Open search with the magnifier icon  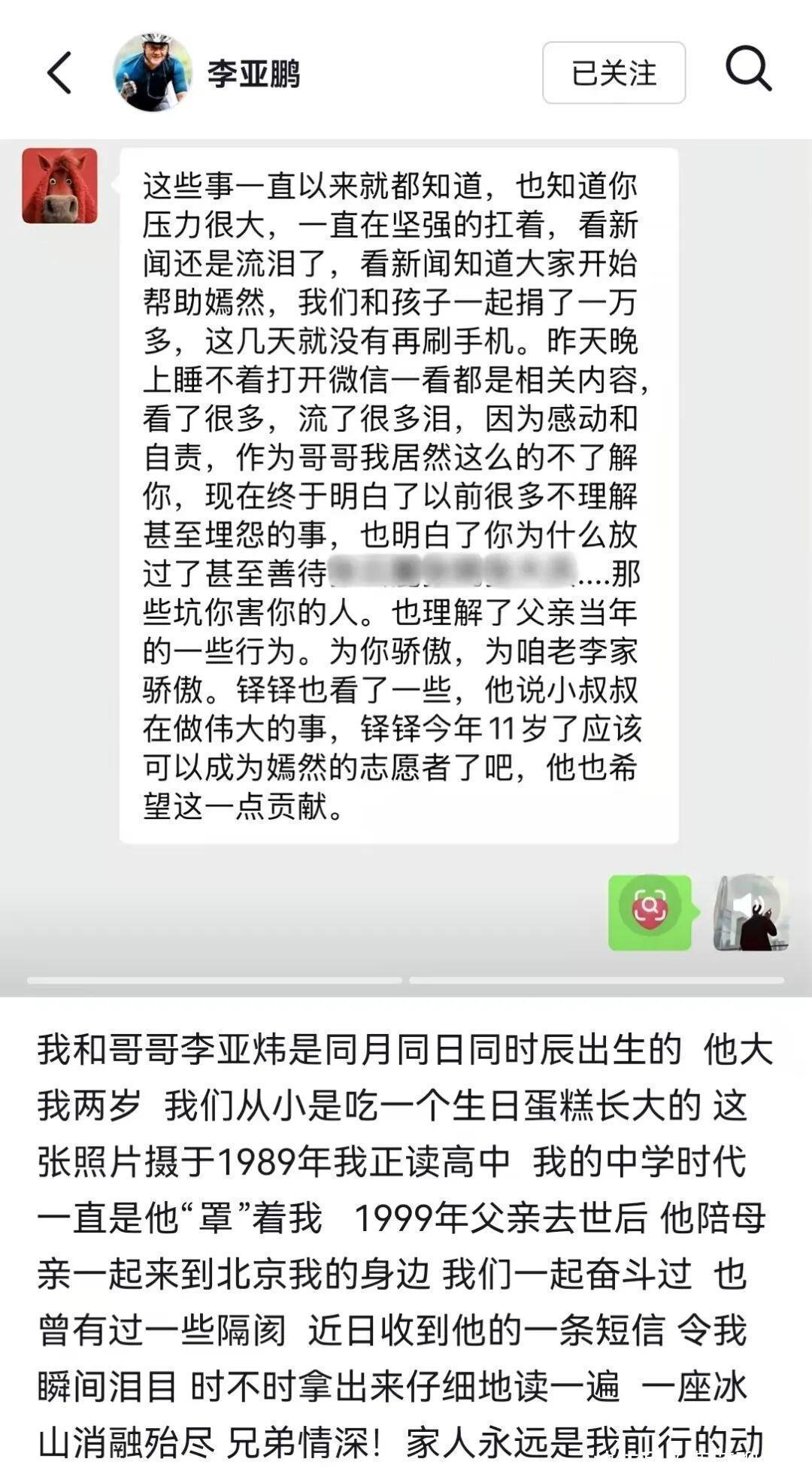tap(748, 70)
